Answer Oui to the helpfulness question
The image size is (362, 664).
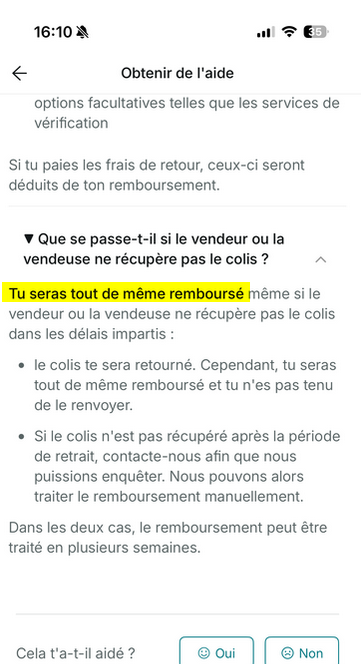[x=216, y=653]
